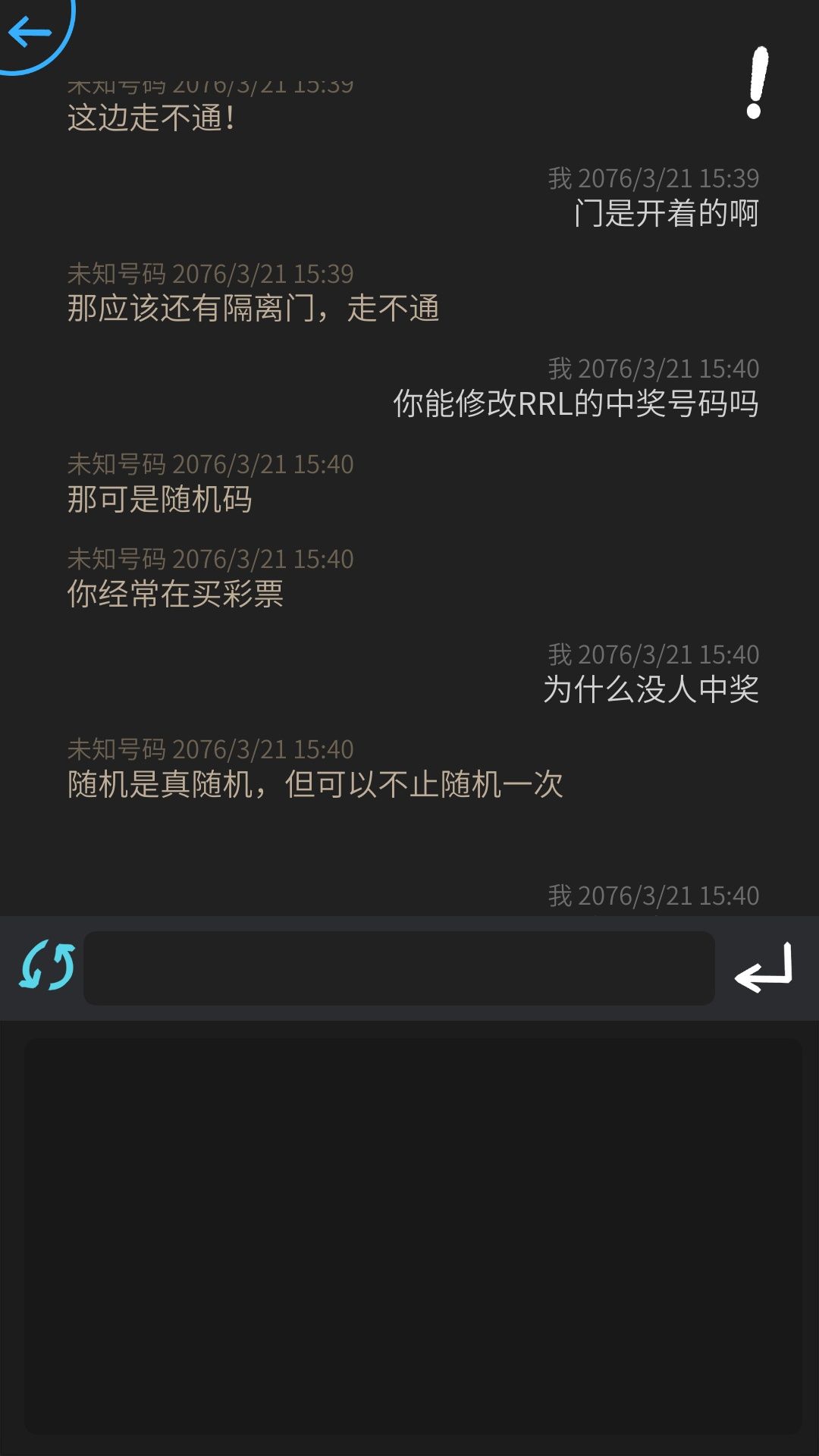The width and height of the screenshot is (819, 1456).
Task: Select the message 那应该还有隔离门，走不通
Action: (254, 309)
